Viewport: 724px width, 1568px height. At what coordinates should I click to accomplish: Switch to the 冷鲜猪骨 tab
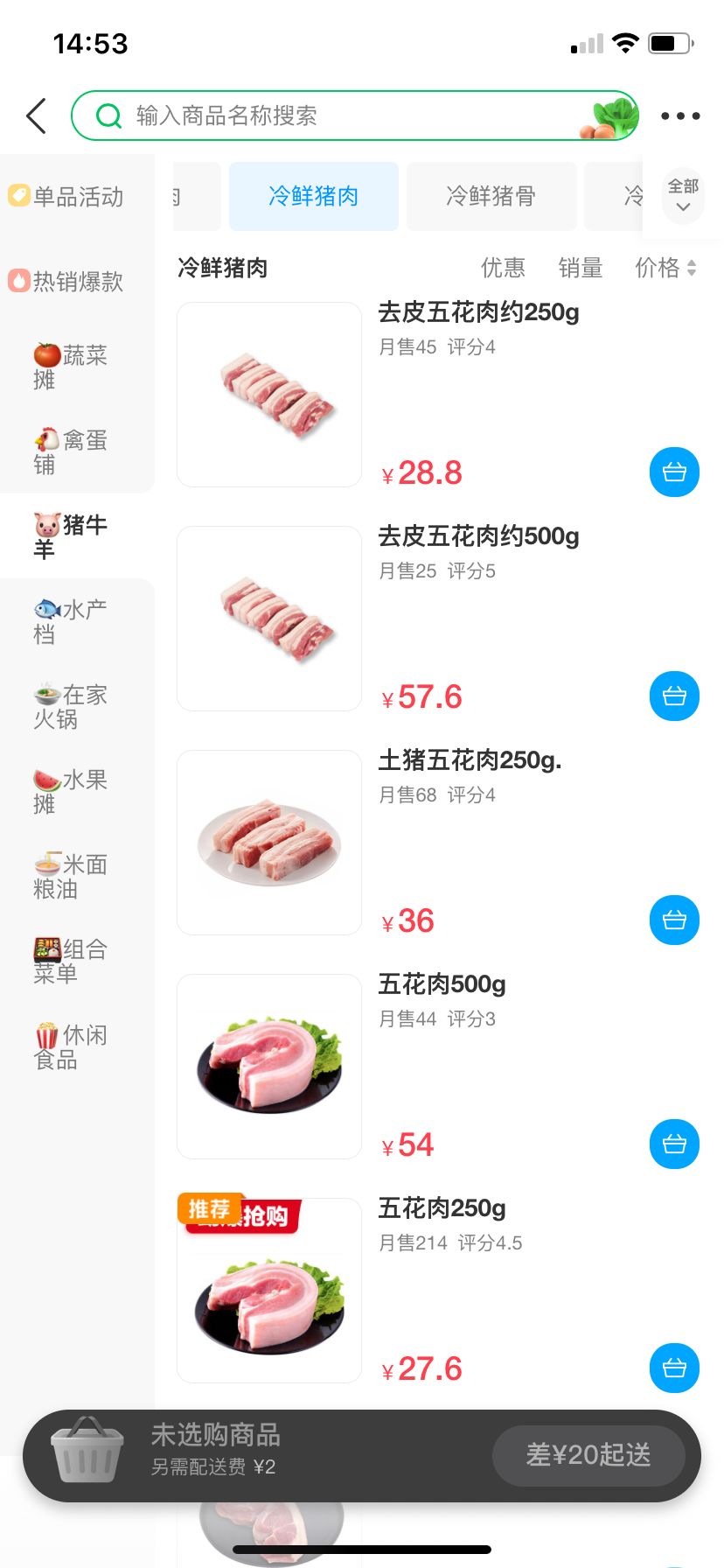491,197
